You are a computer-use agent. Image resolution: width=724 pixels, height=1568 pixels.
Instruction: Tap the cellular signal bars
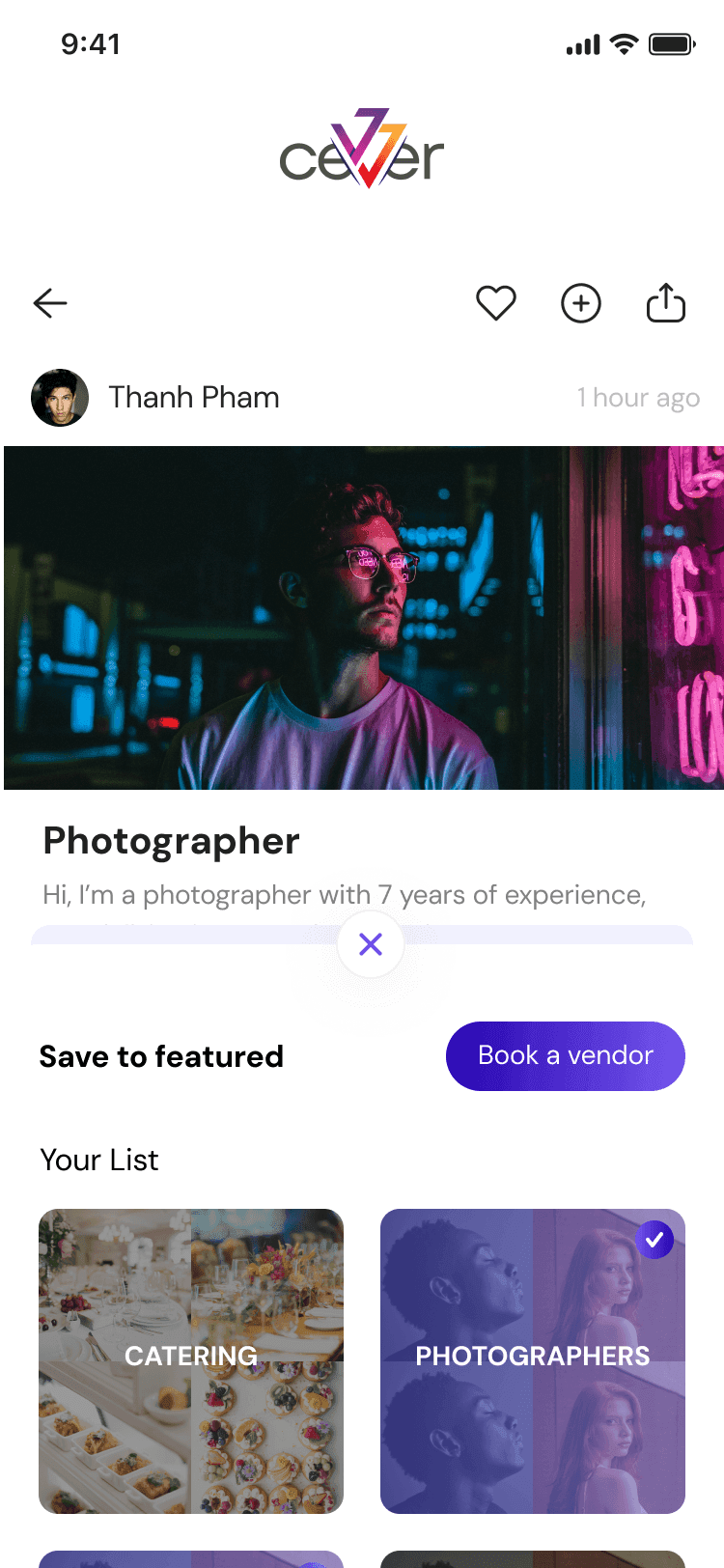pyautogui.click(x=580, y=42)
